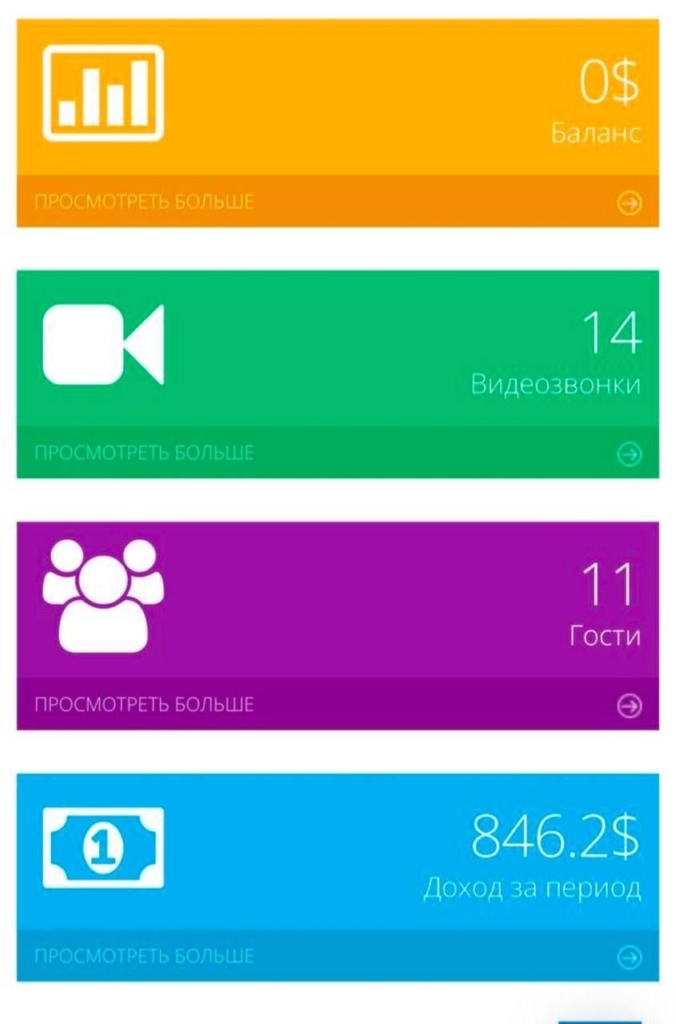Open the green Видеозвонки card
Image resolution: width=676 pixels, height=1024 pixels.
pos(337,348)
